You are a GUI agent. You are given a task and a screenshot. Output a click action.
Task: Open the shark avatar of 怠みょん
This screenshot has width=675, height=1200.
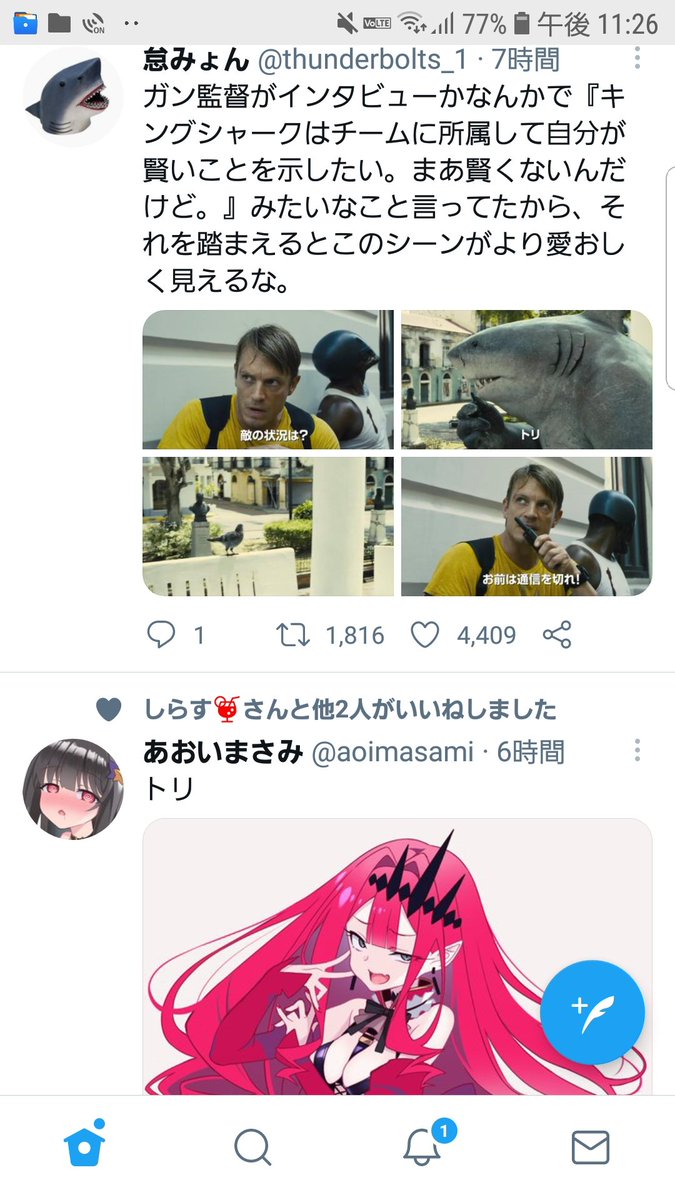click(73, 98)
